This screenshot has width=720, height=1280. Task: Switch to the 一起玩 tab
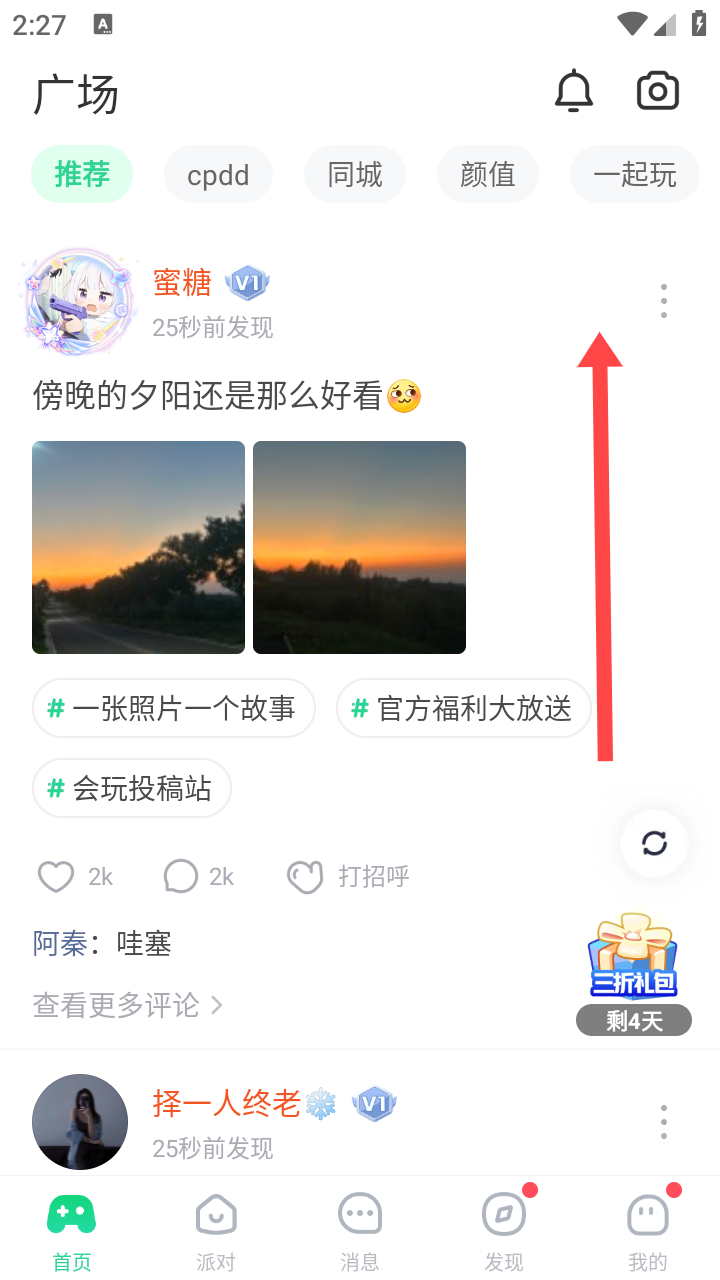[x=635, y=175]
